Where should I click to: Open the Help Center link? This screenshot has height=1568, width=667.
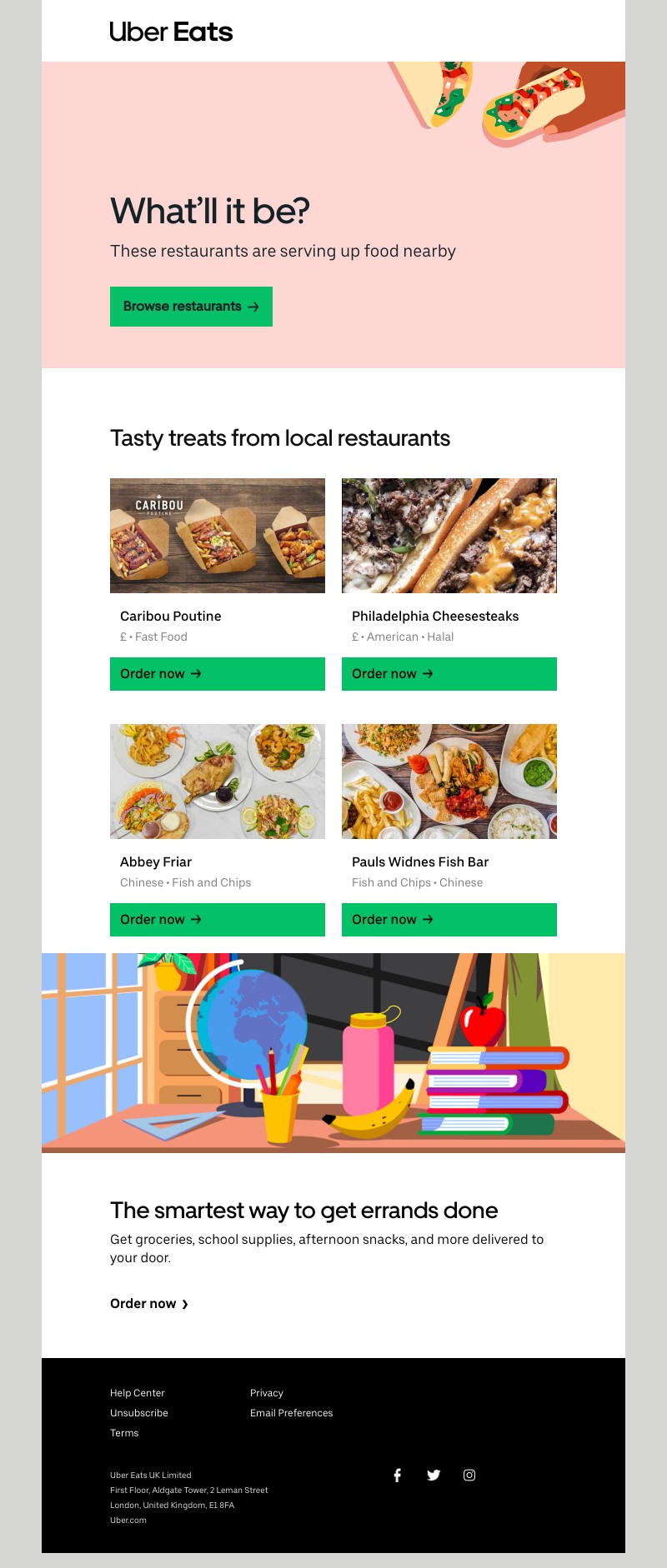138,1393
